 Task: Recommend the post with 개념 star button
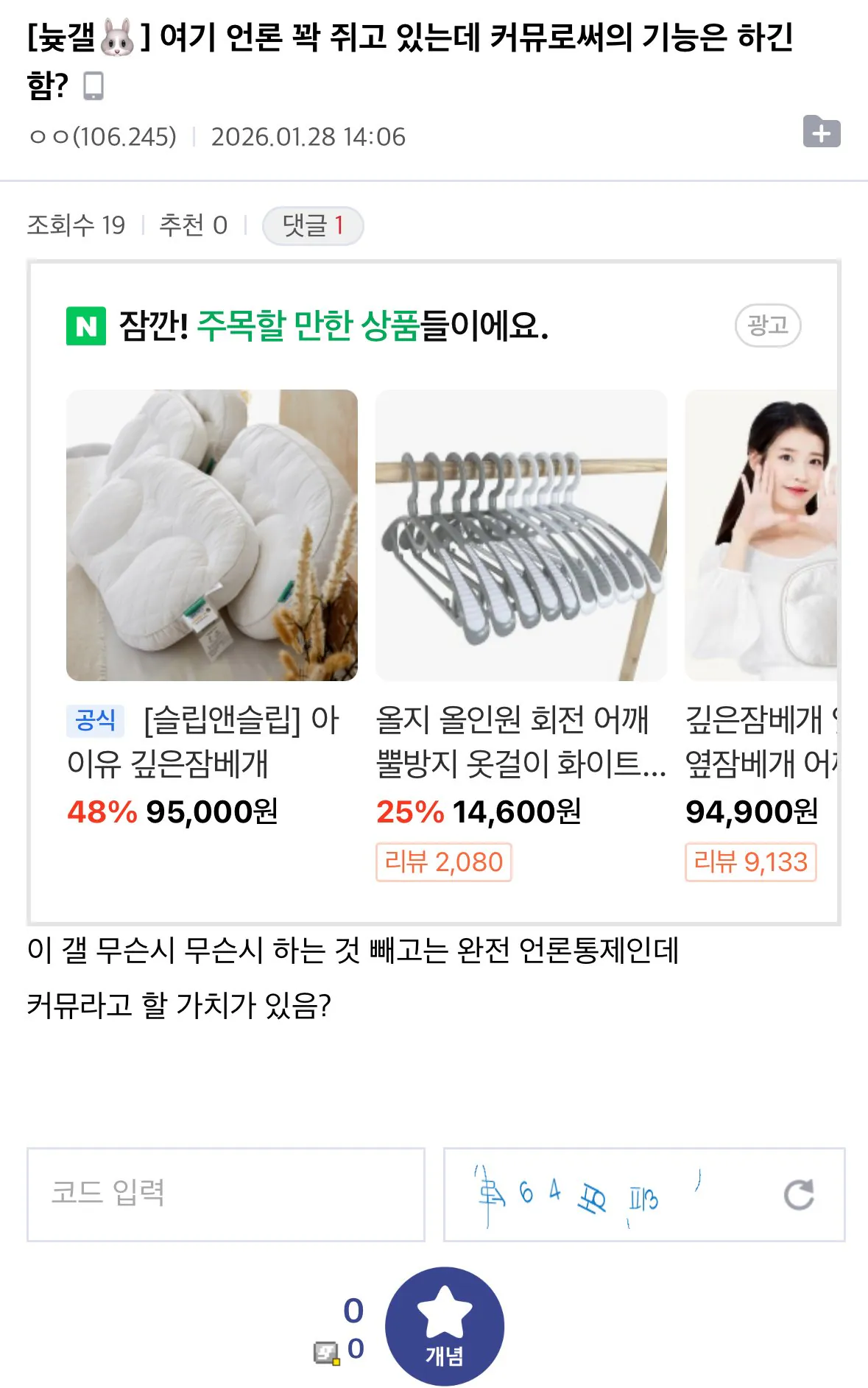point(444,1325)
